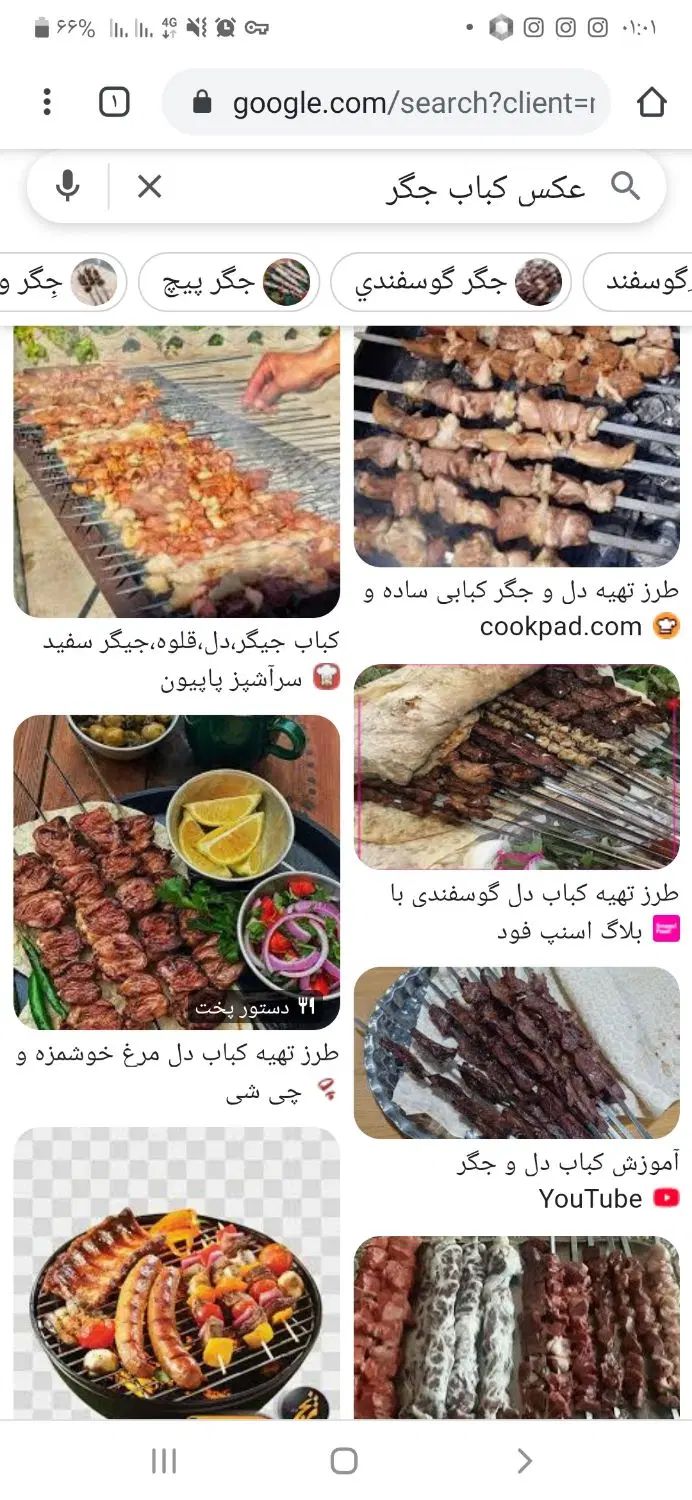This screenshot has height=1500, width=692.
Task: Open recent apps from navigation bar
Action: tap(164, 1461)
